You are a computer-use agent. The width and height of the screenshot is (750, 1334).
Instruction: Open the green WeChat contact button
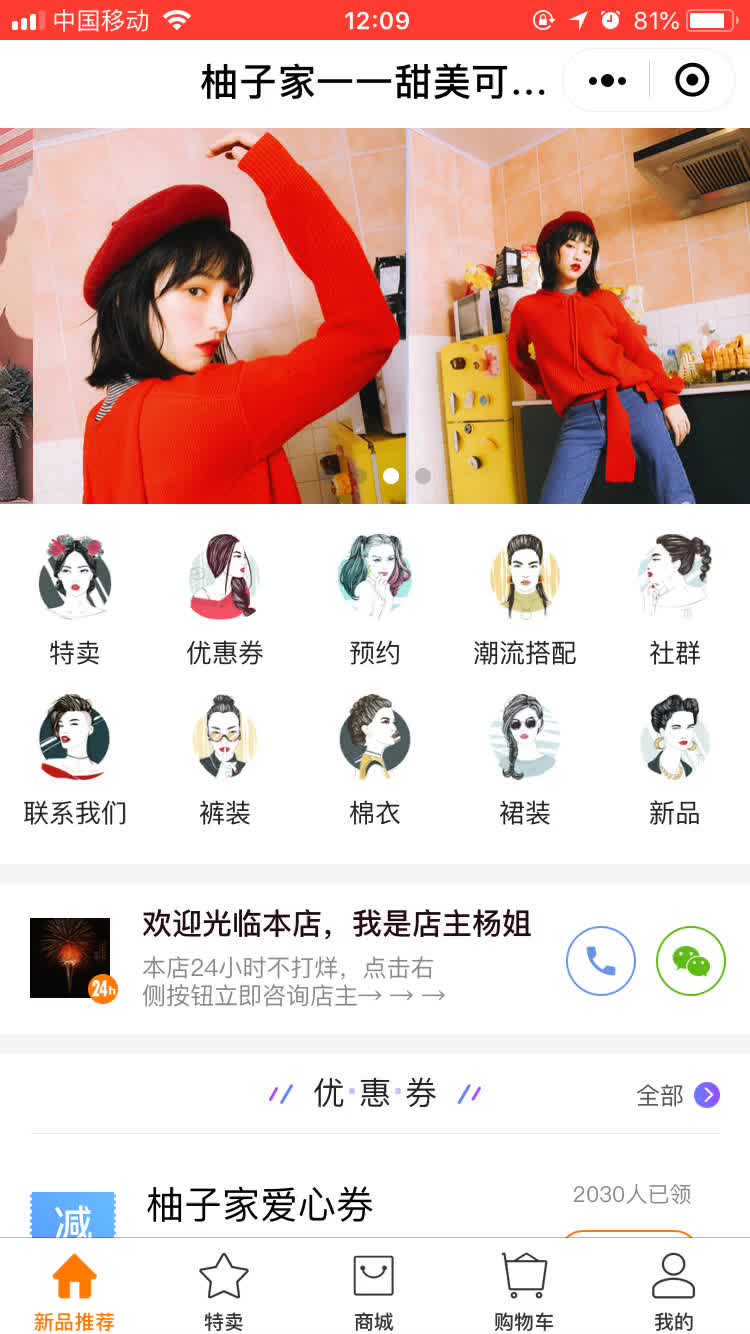pyautogui.click(x=691, y=960)
